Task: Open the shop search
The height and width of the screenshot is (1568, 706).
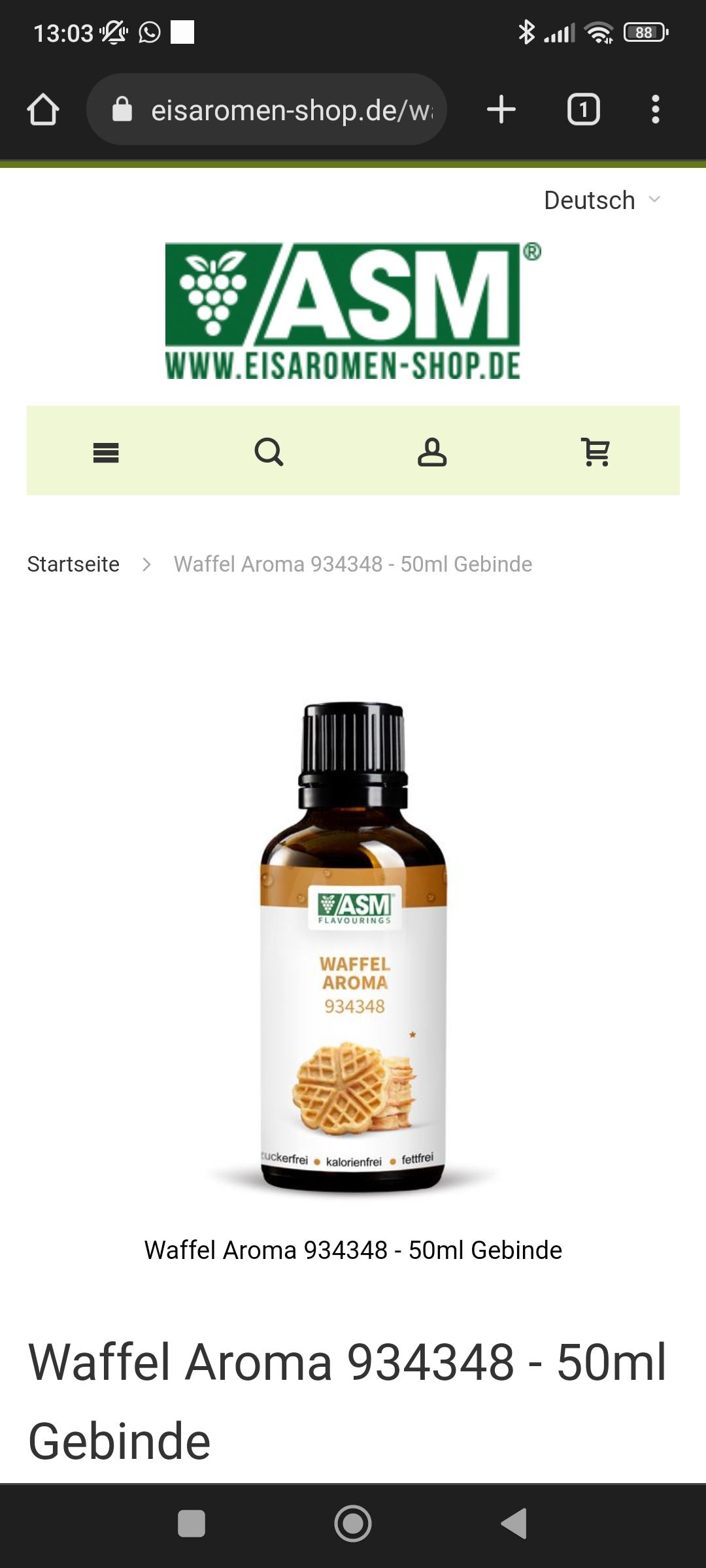Action: pyautogui.click(x=269, y=451)
